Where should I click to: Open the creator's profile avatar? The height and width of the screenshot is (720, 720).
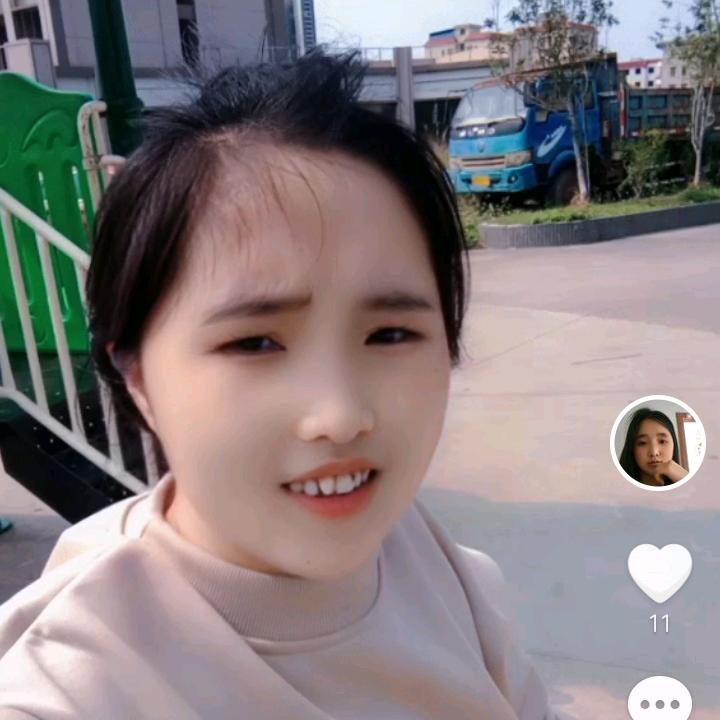[x=658, y=443]
